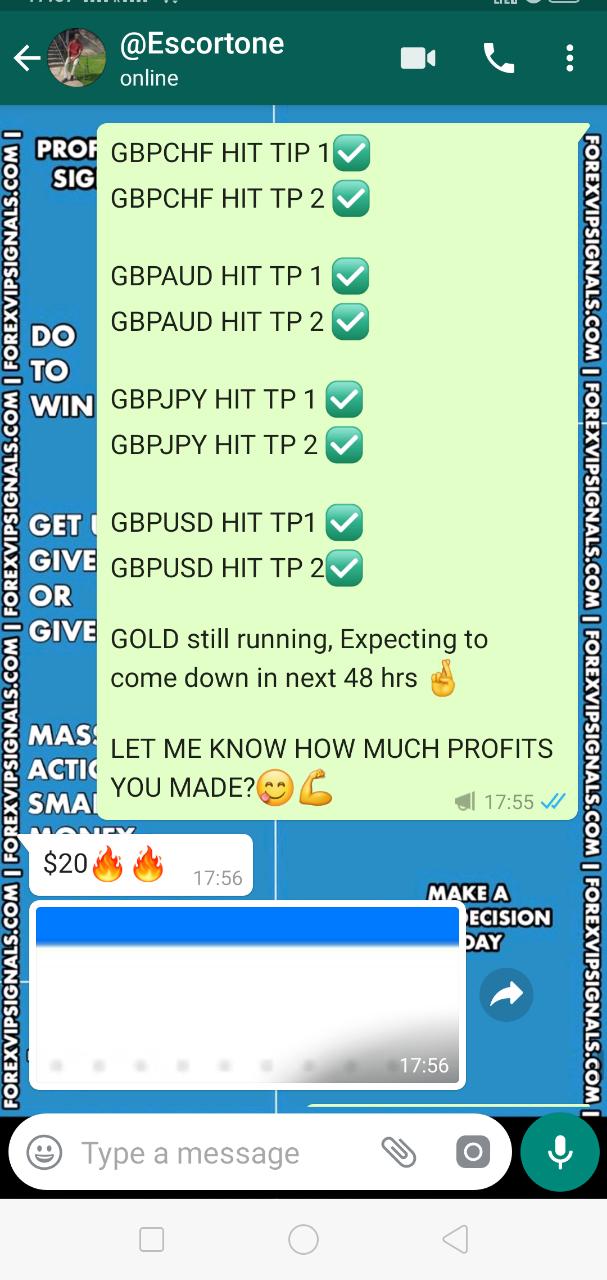Tap the voice message microphone button
Screen dimensions: 607x1280
tap(560, 1153)
